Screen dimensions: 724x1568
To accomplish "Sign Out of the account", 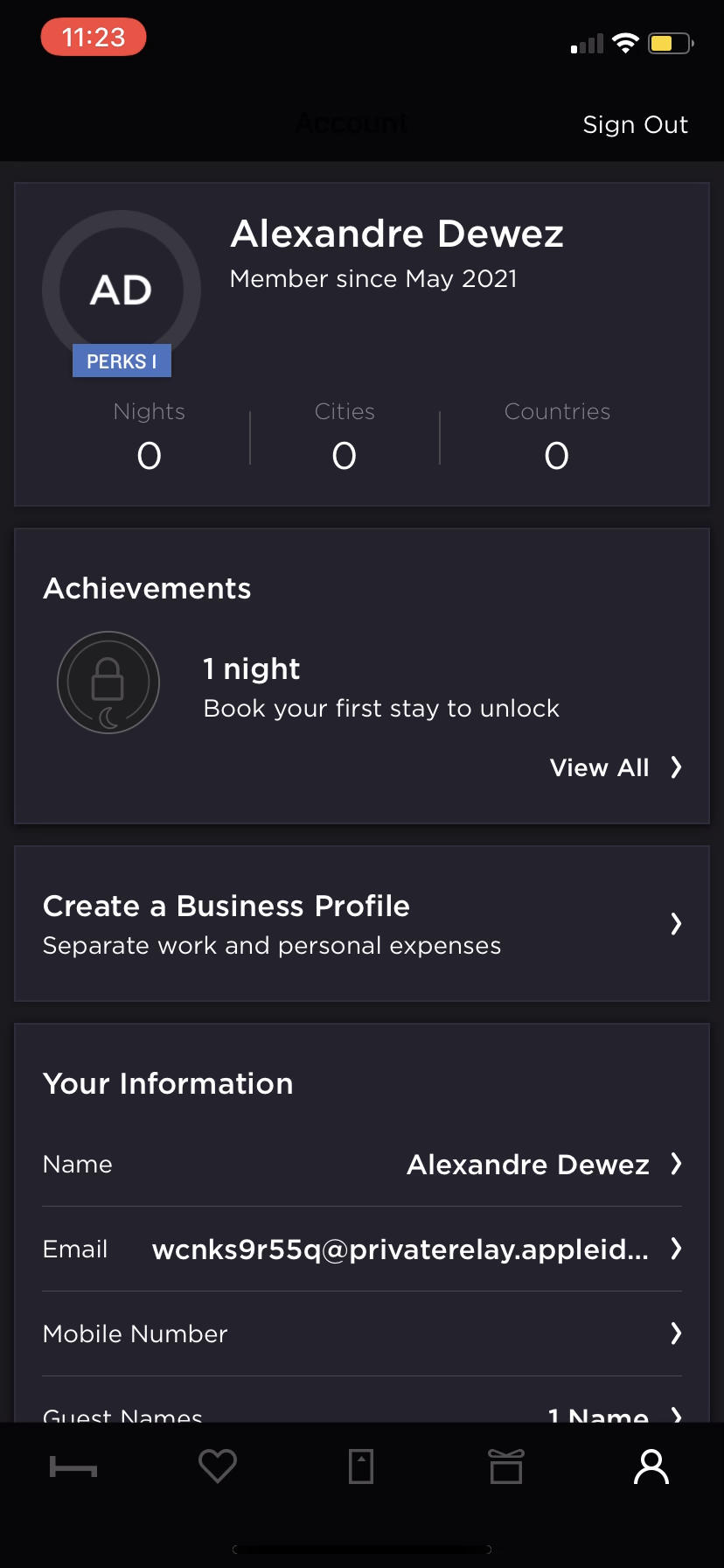I will tap(635, 124).
